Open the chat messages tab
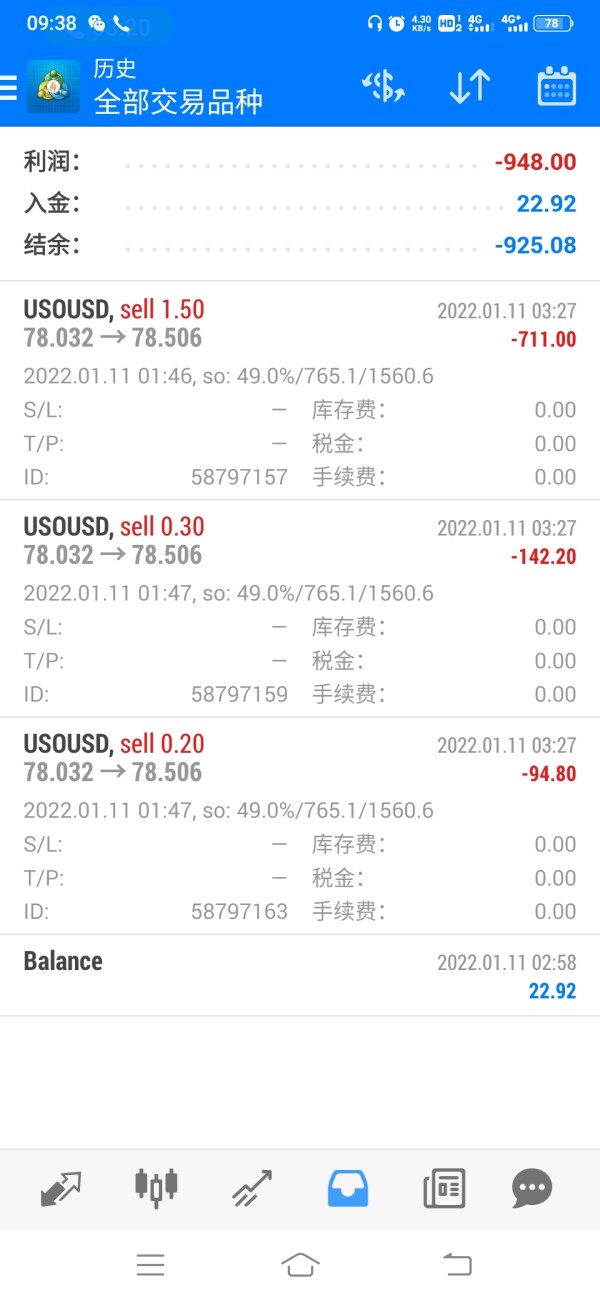Screen dimensions: 600x1300 531,1188
